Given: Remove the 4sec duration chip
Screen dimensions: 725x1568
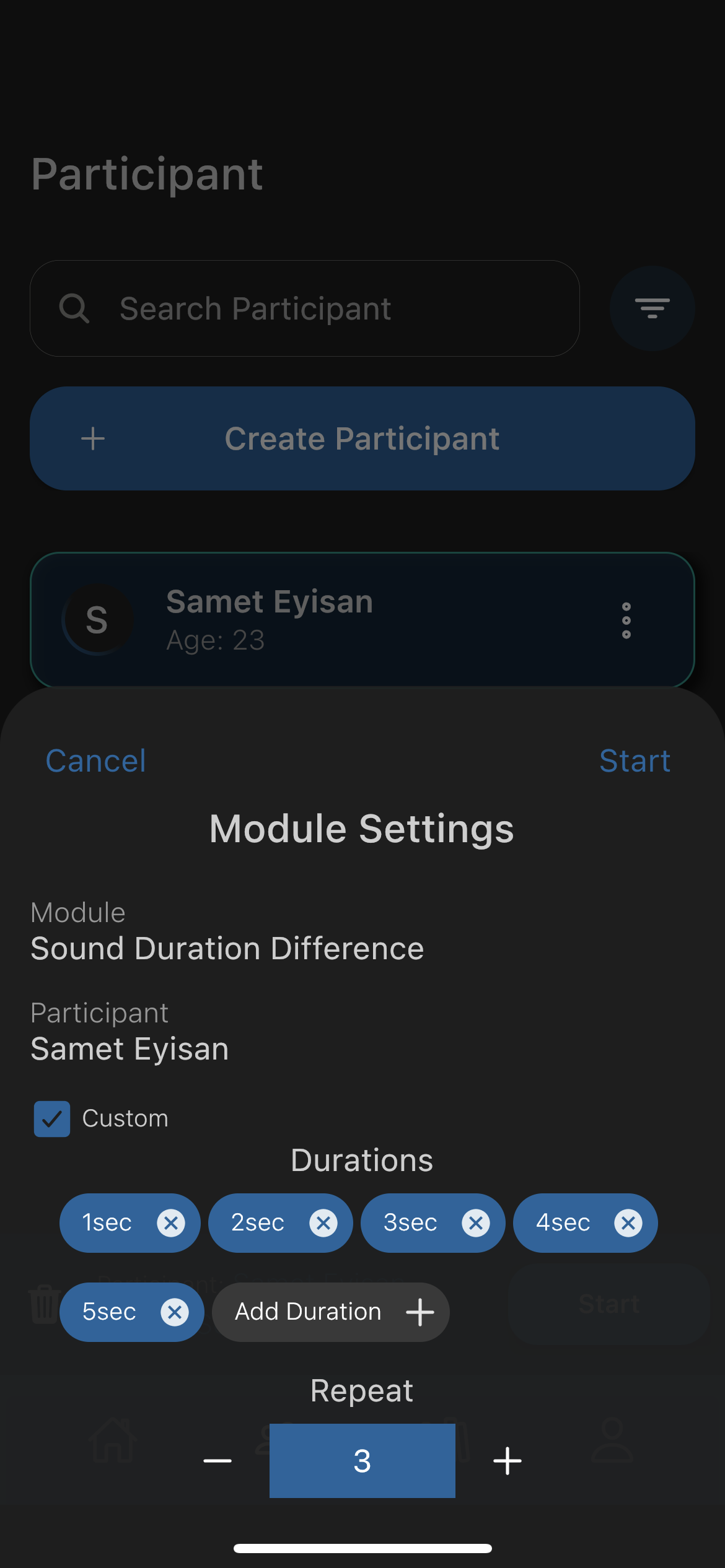Looking at the screenshot, I should (x=628, y=1223).
